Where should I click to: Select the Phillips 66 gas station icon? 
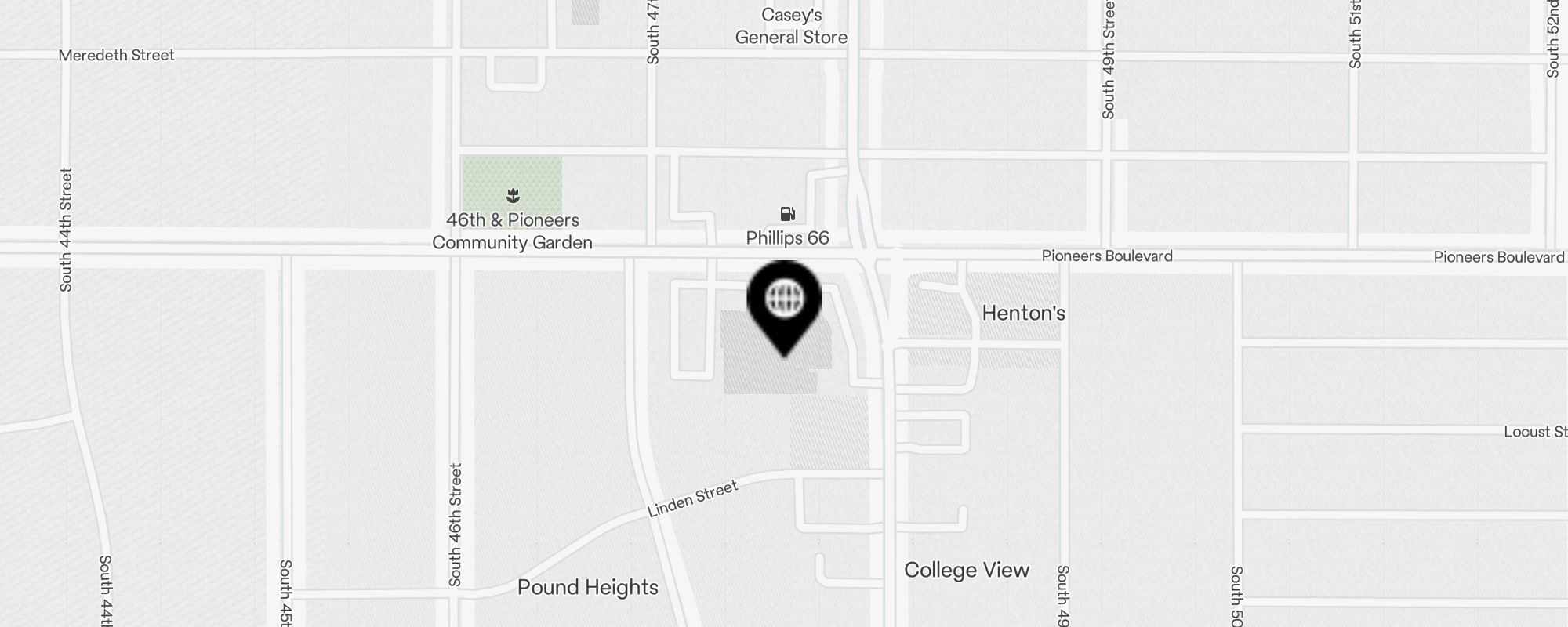pos(787,214)
